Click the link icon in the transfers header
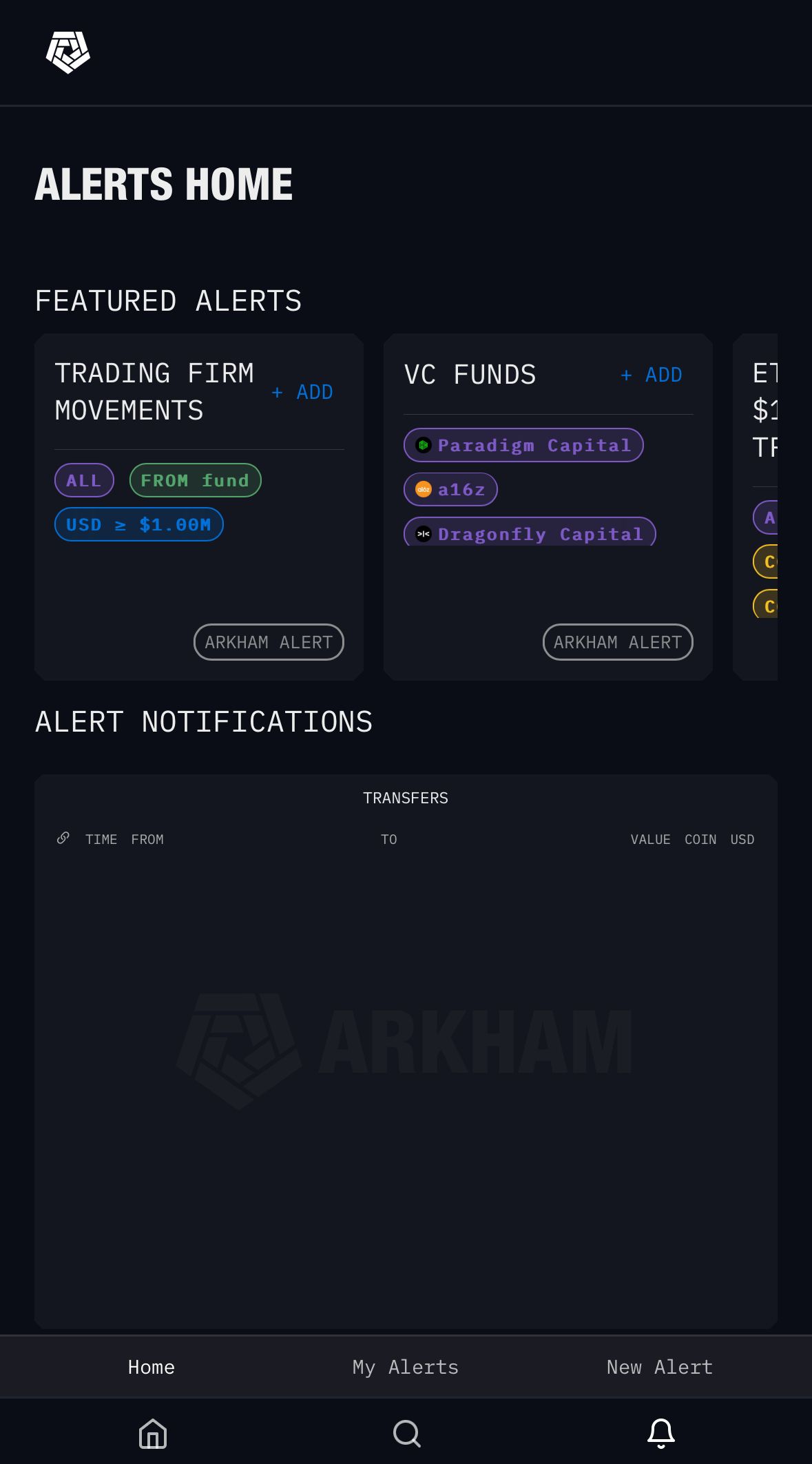Screen dimensions: 812x1464 tap(63, 839)
